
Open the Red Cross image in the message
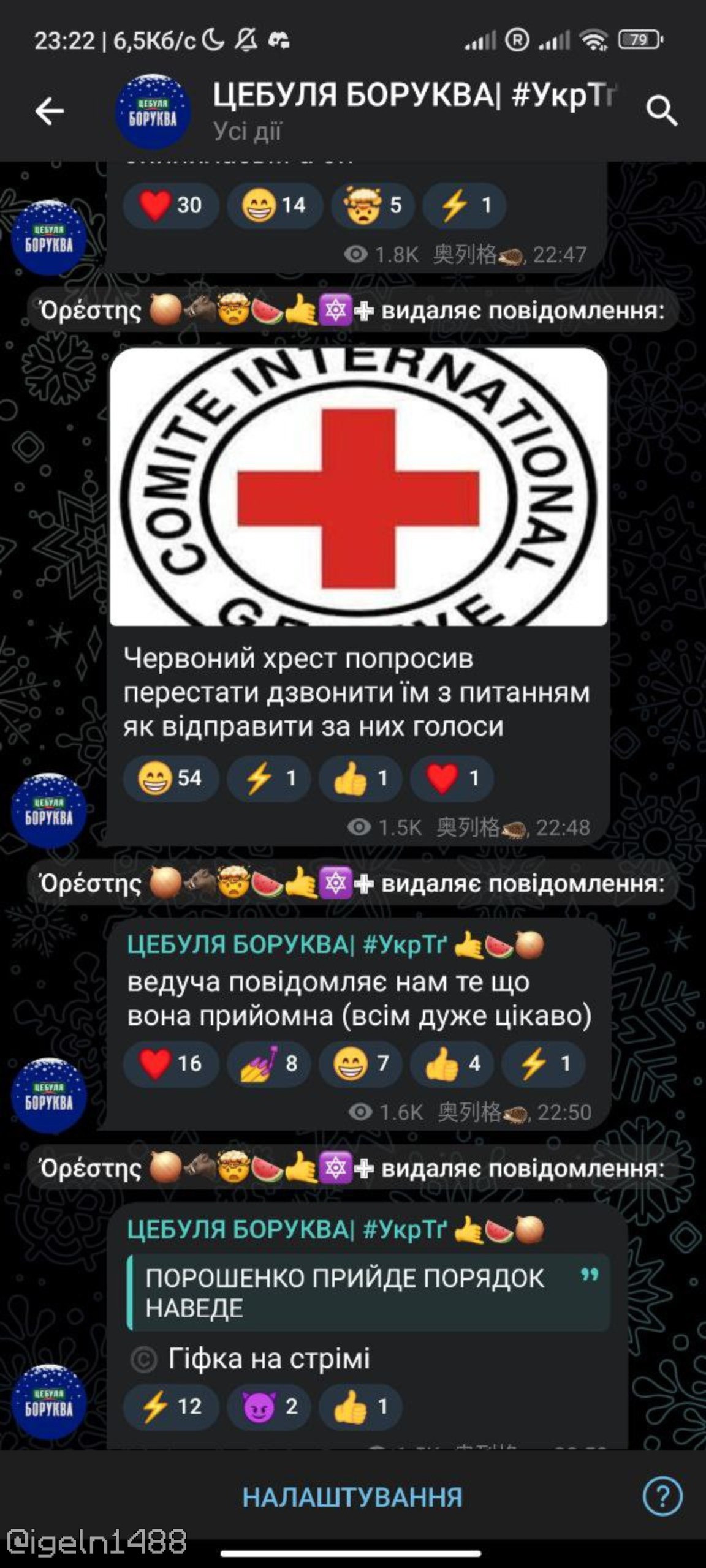359,487
